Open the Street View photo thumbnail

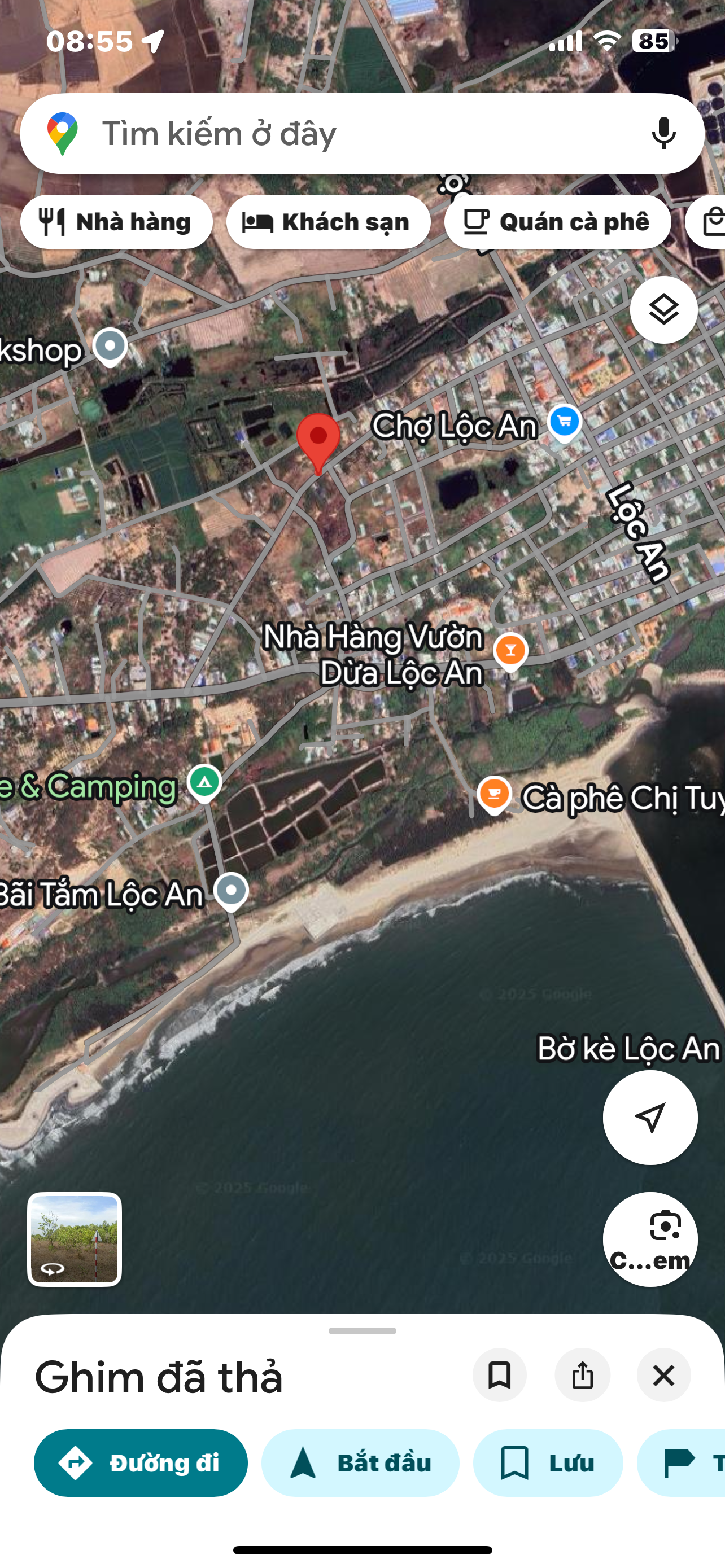coord(75,1239)
